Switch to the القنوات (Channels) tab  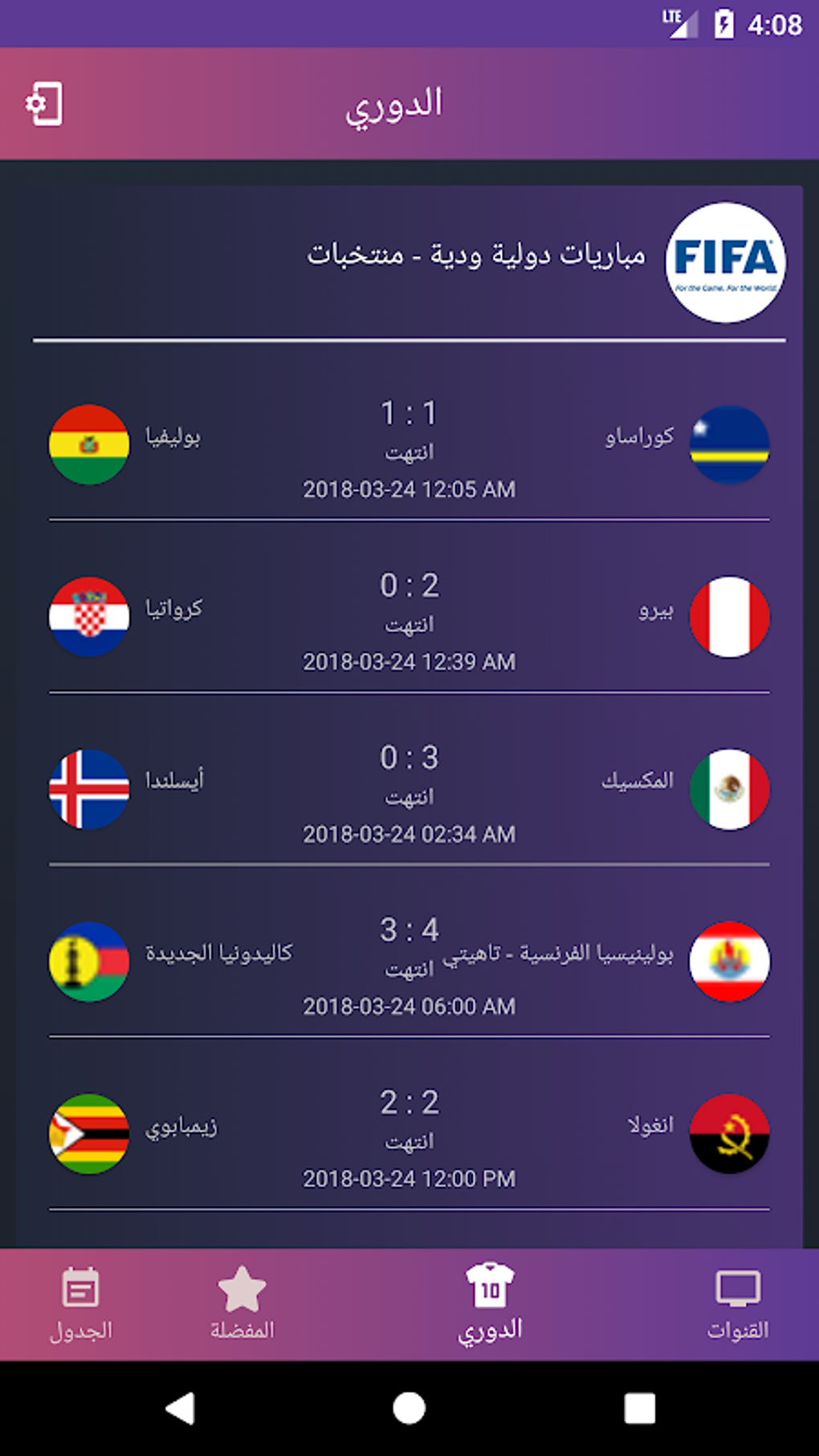click(737, 1304)
